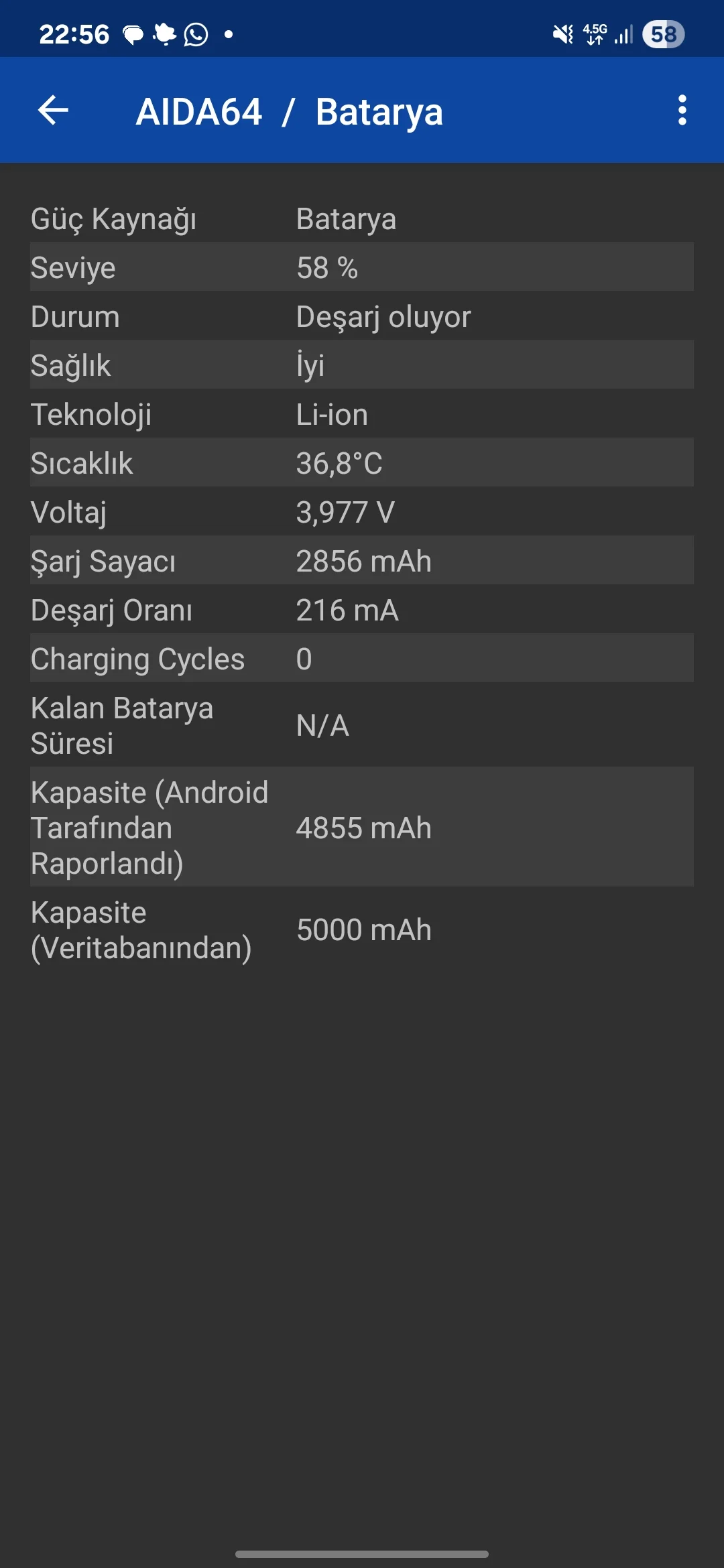Open the three-dot overflow menu

coord(682,111)
